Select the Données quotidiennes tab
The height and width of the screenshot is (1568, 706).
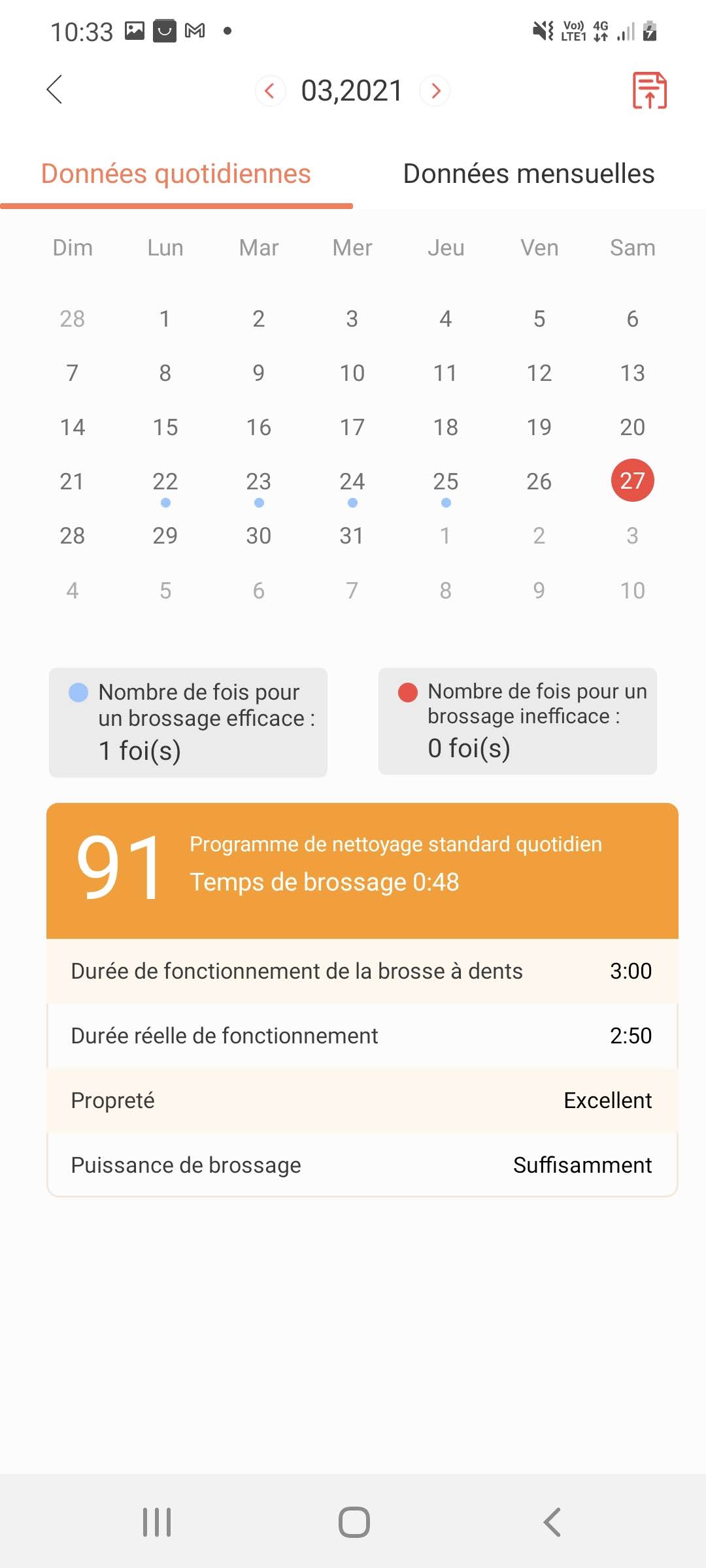coord(176,174)
